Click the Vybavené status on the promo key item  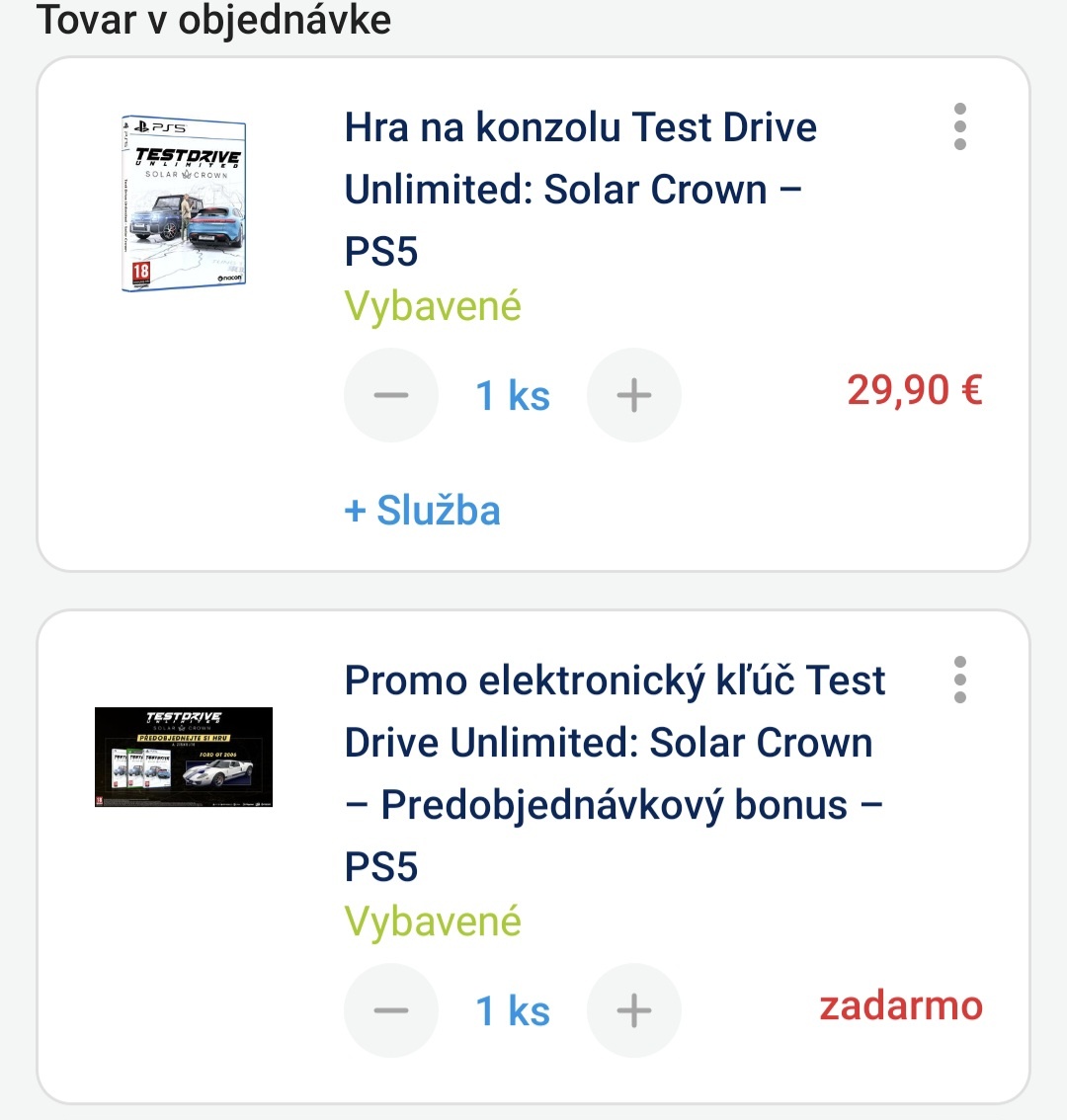(x=433, y=921)
